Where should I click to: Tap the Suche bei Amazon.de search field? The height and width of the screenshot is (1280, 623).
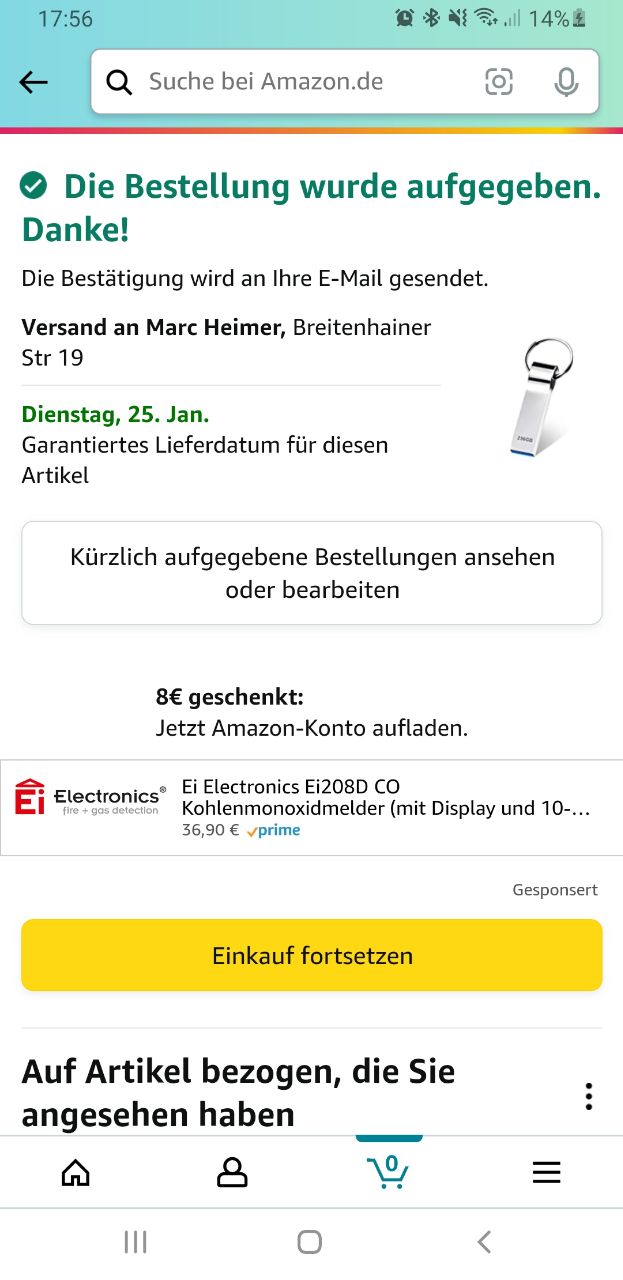click(290, 82)
